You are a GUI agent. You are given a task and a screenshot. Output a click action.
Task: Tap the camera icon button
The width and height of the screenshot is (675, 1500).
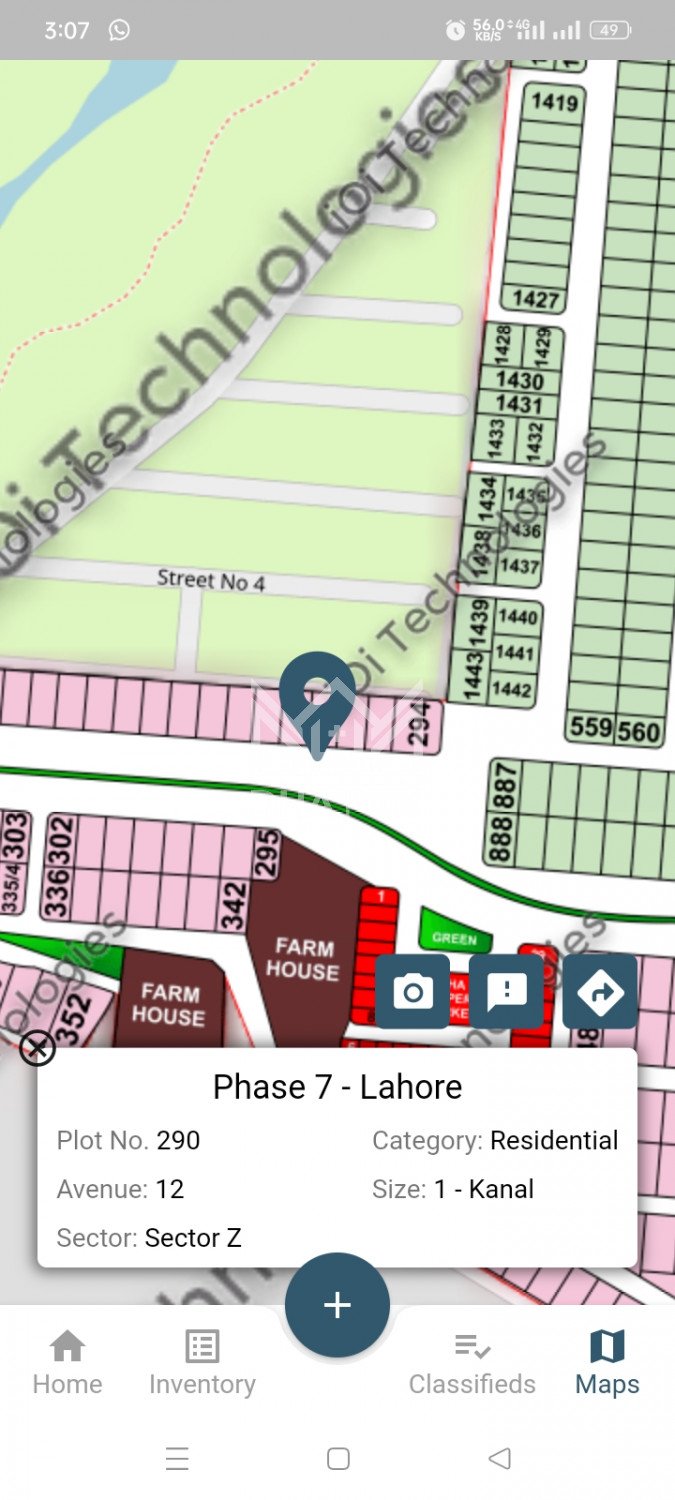412,992
